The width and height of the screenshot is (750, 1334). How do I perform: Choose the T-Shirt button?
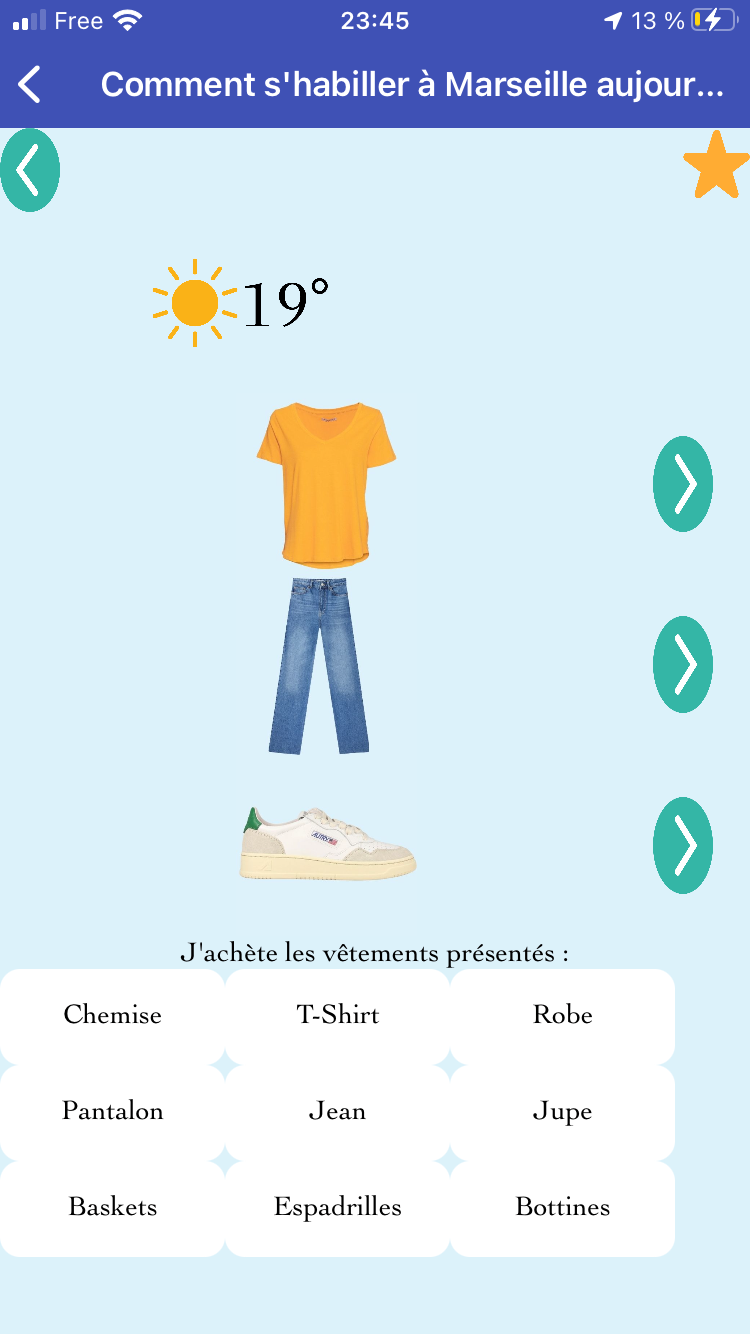(x=337, y=1015)
